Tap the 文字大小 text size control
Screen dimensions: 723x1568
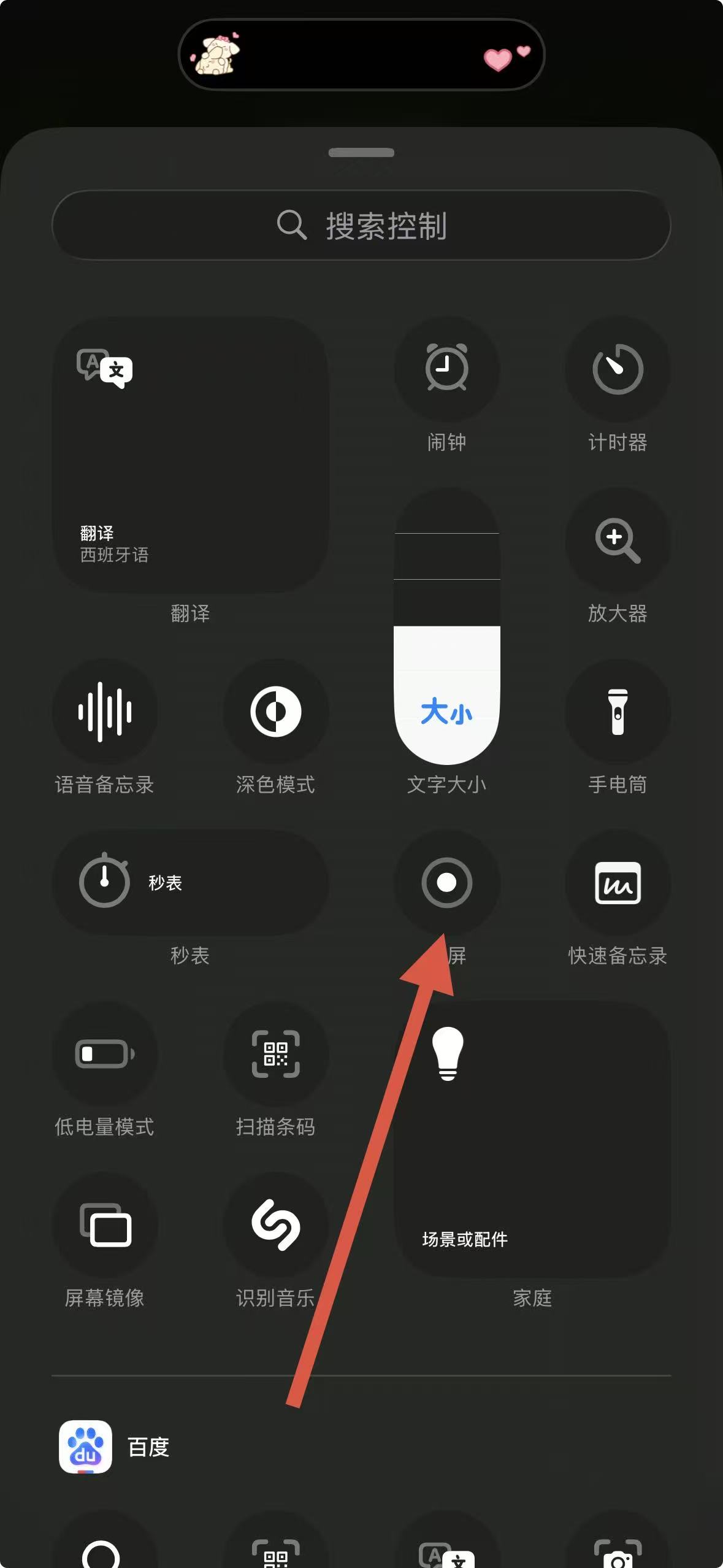(x=446, y=626)
